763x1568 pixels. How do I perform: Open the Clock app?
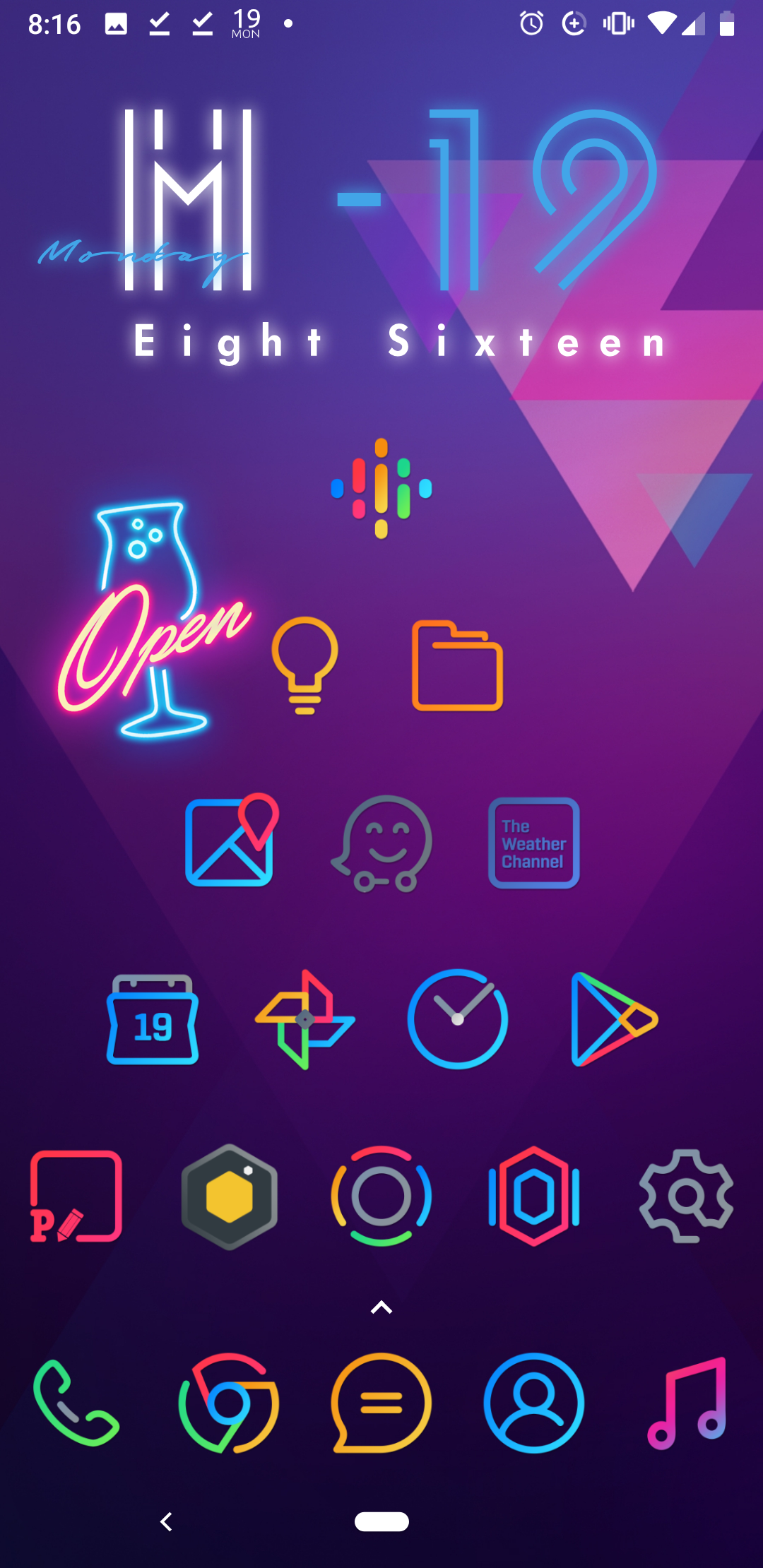[458, 1018]
